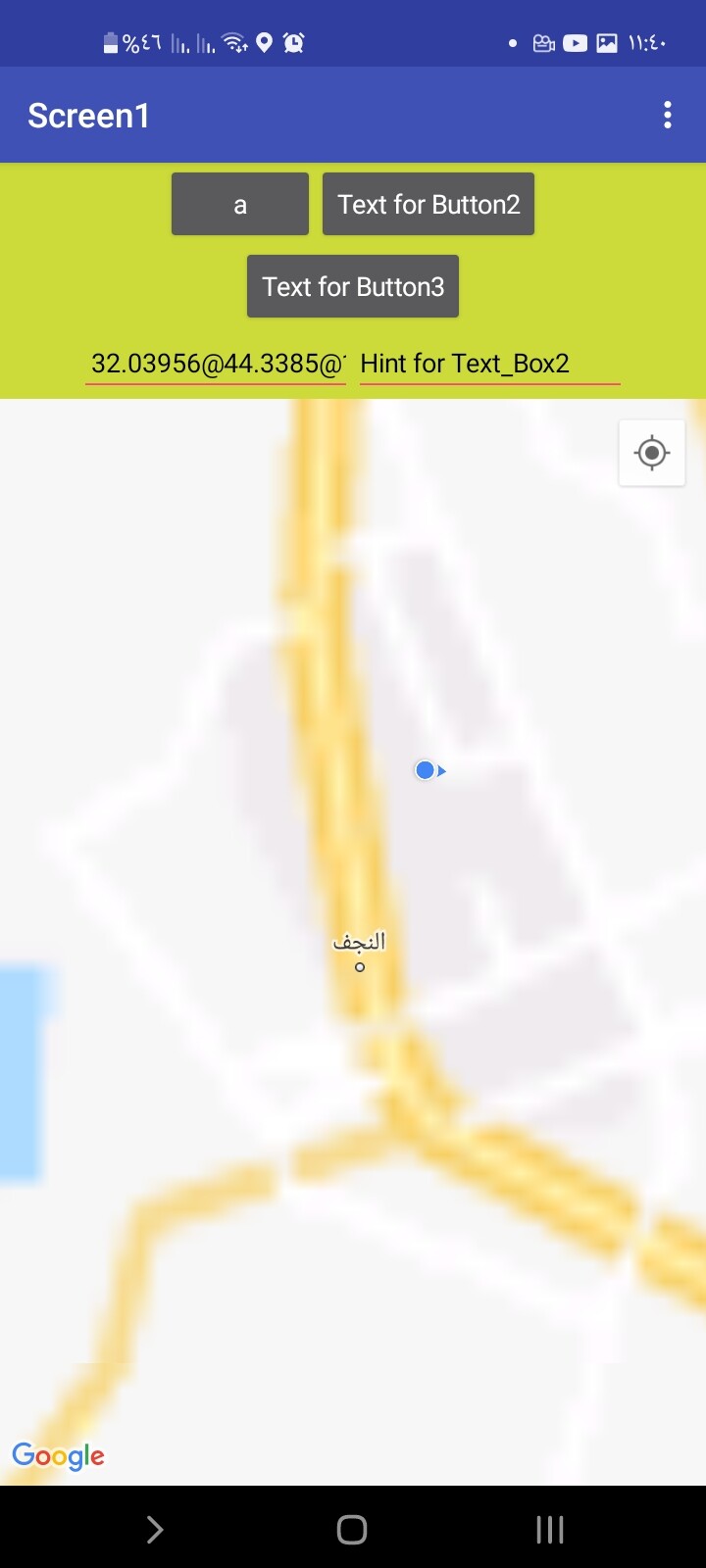Screen dimensions: 706x1568
Task: Tap the button labeled a
Action: click(240, 204)
